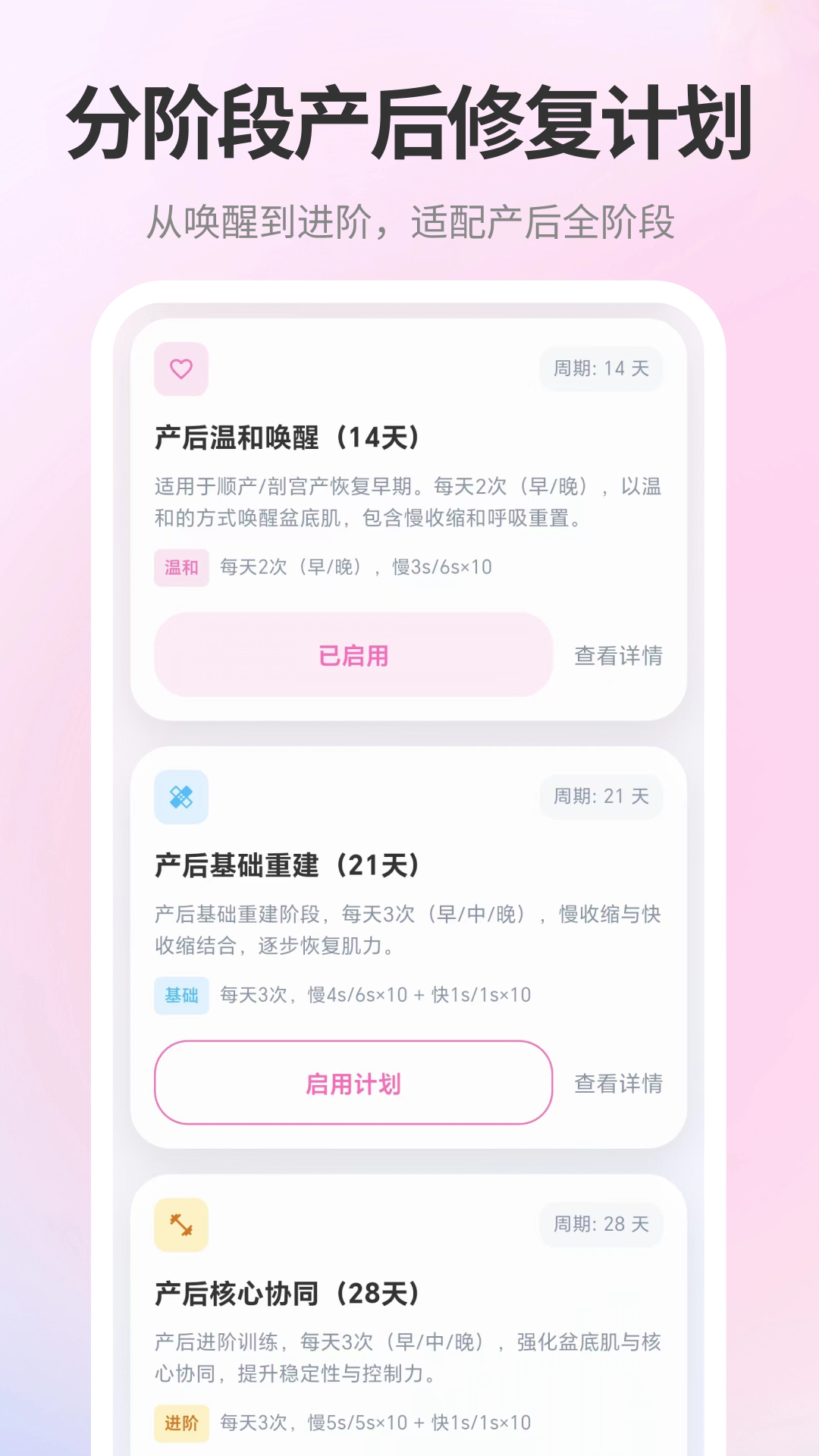
Task: Click the 周期: 14 天 badge
Action: 601,369
